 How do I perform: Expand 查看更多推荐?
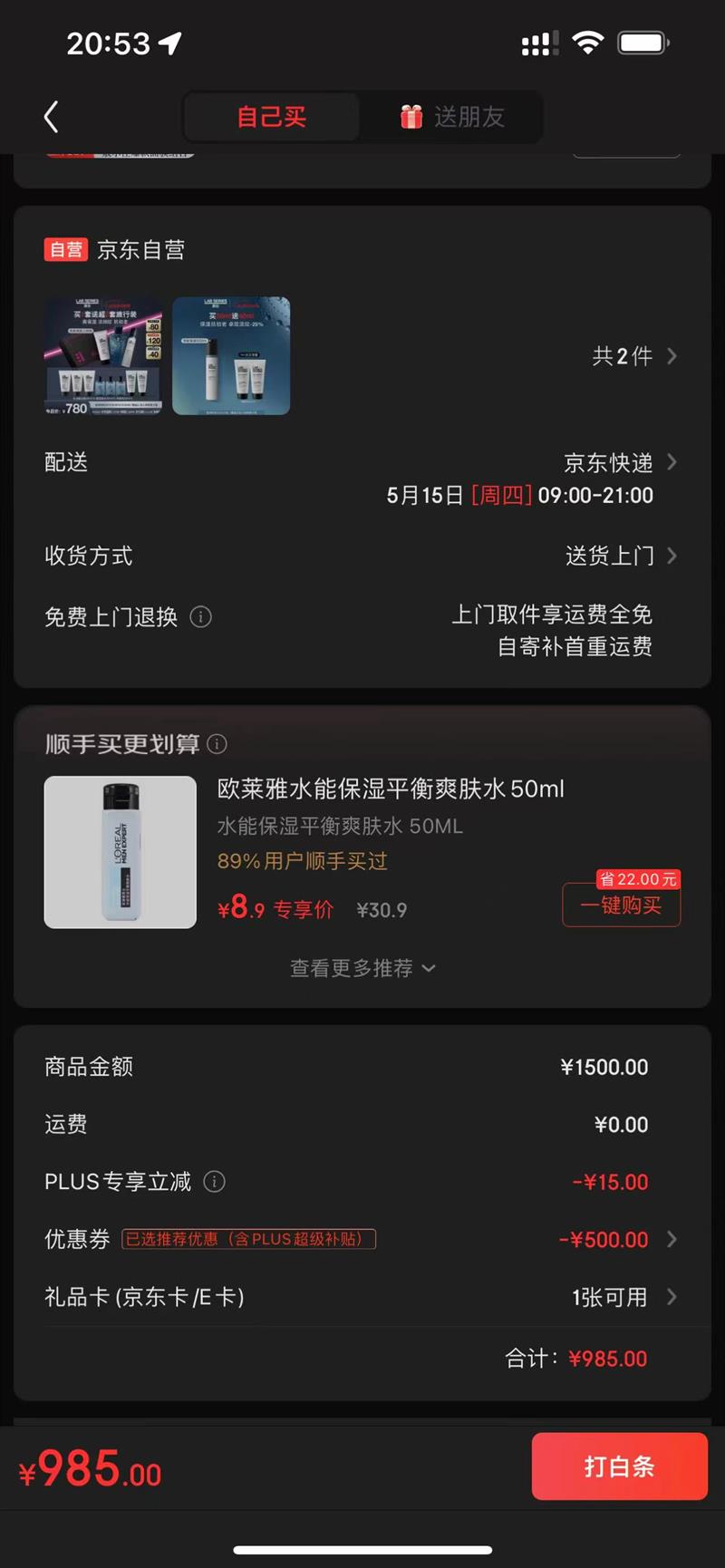point(362,968)
